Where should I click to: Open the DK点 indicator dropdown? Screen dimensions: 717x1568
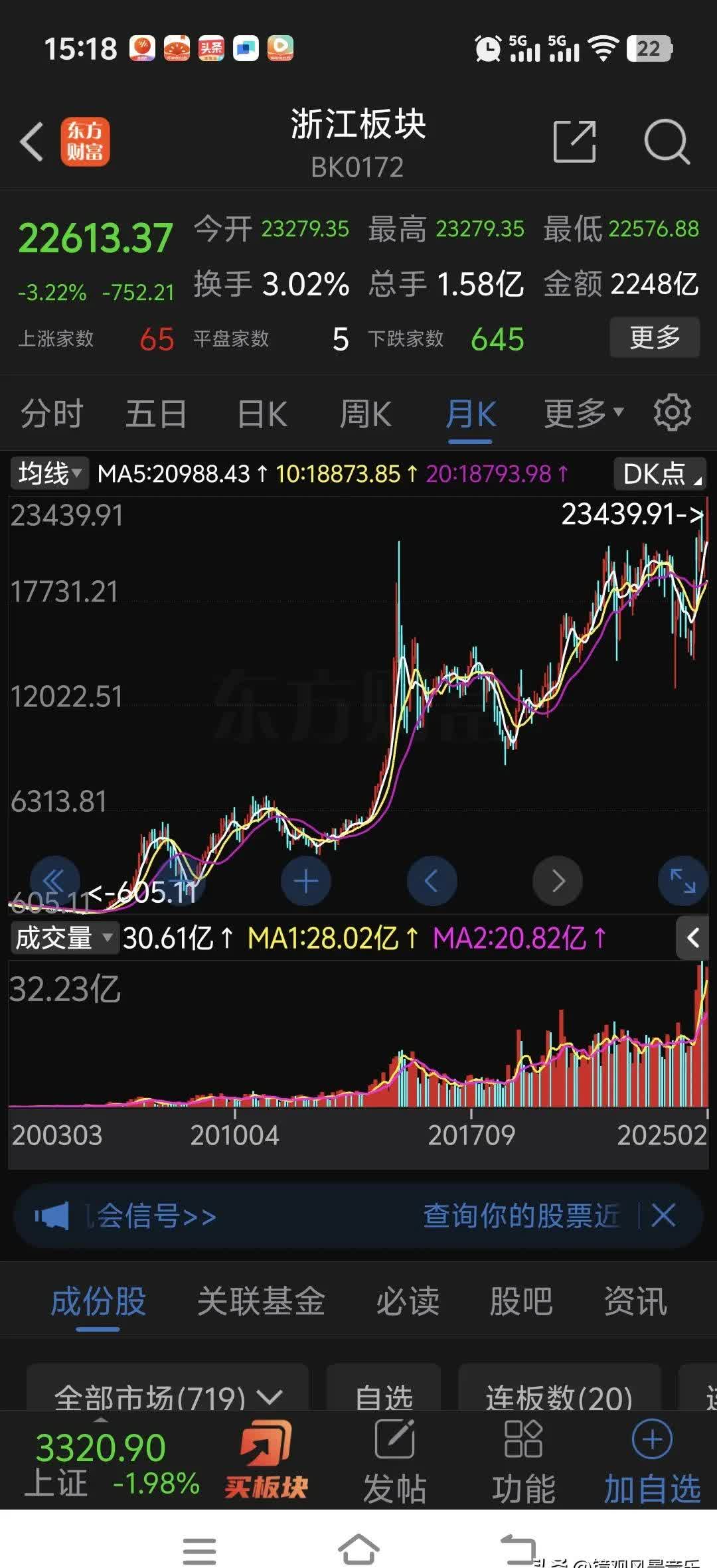pyautogui.click(x=659, y=473)
